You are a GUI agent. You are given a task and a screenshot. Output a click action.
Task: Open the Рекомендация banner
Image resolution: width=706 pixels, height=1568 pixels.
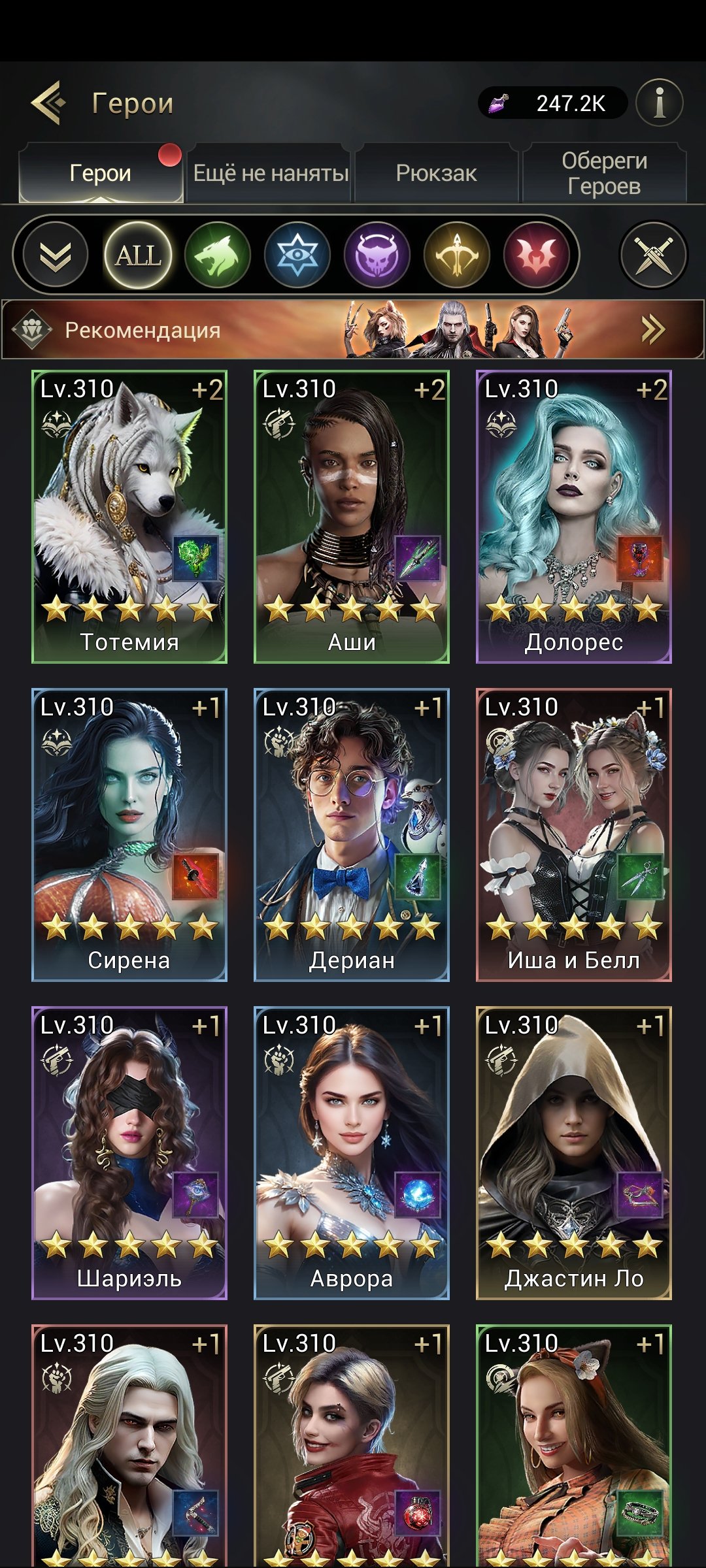[x=353, y=330]
